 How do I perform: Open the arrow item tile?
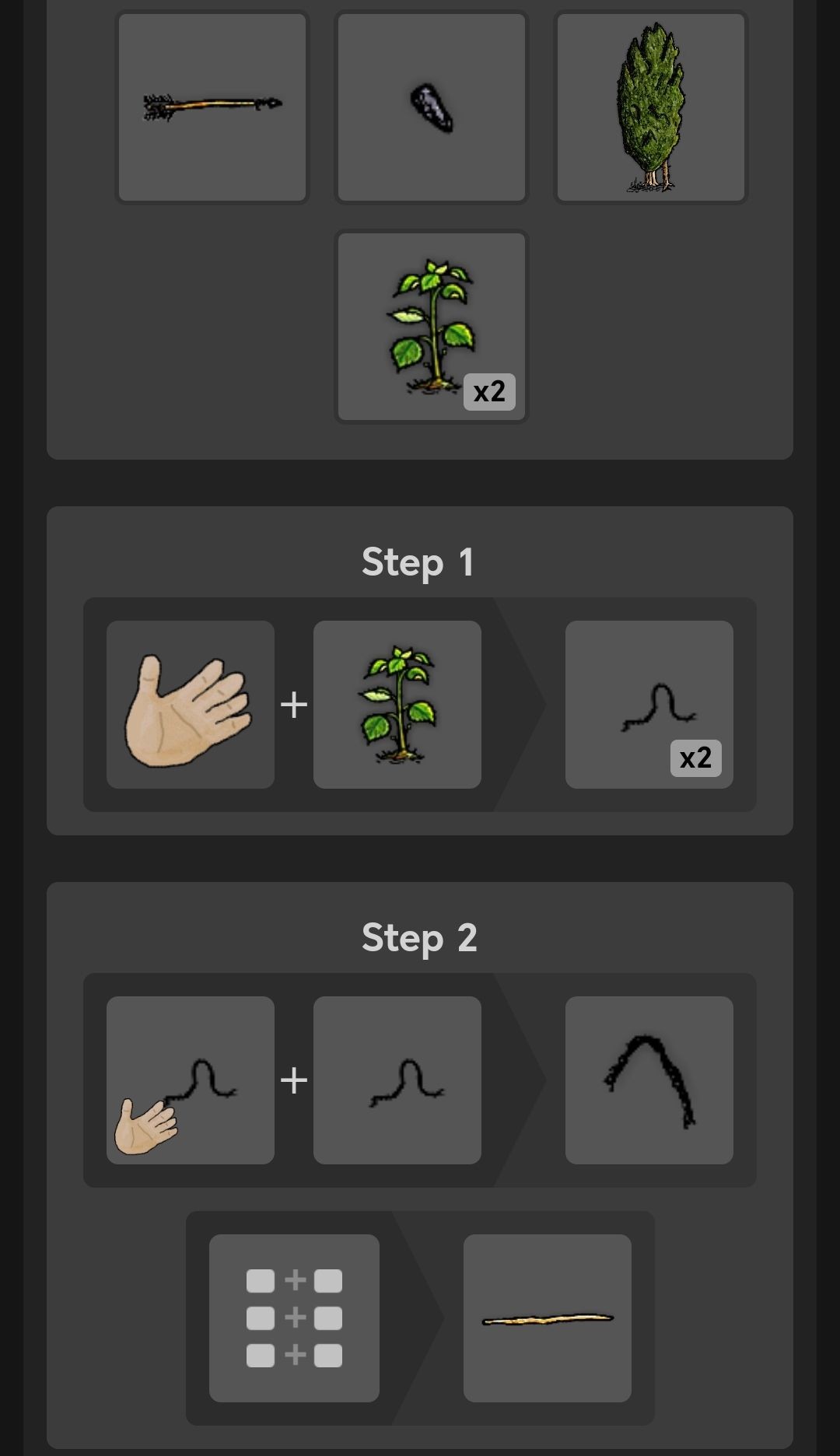click(x=212, y=107)
